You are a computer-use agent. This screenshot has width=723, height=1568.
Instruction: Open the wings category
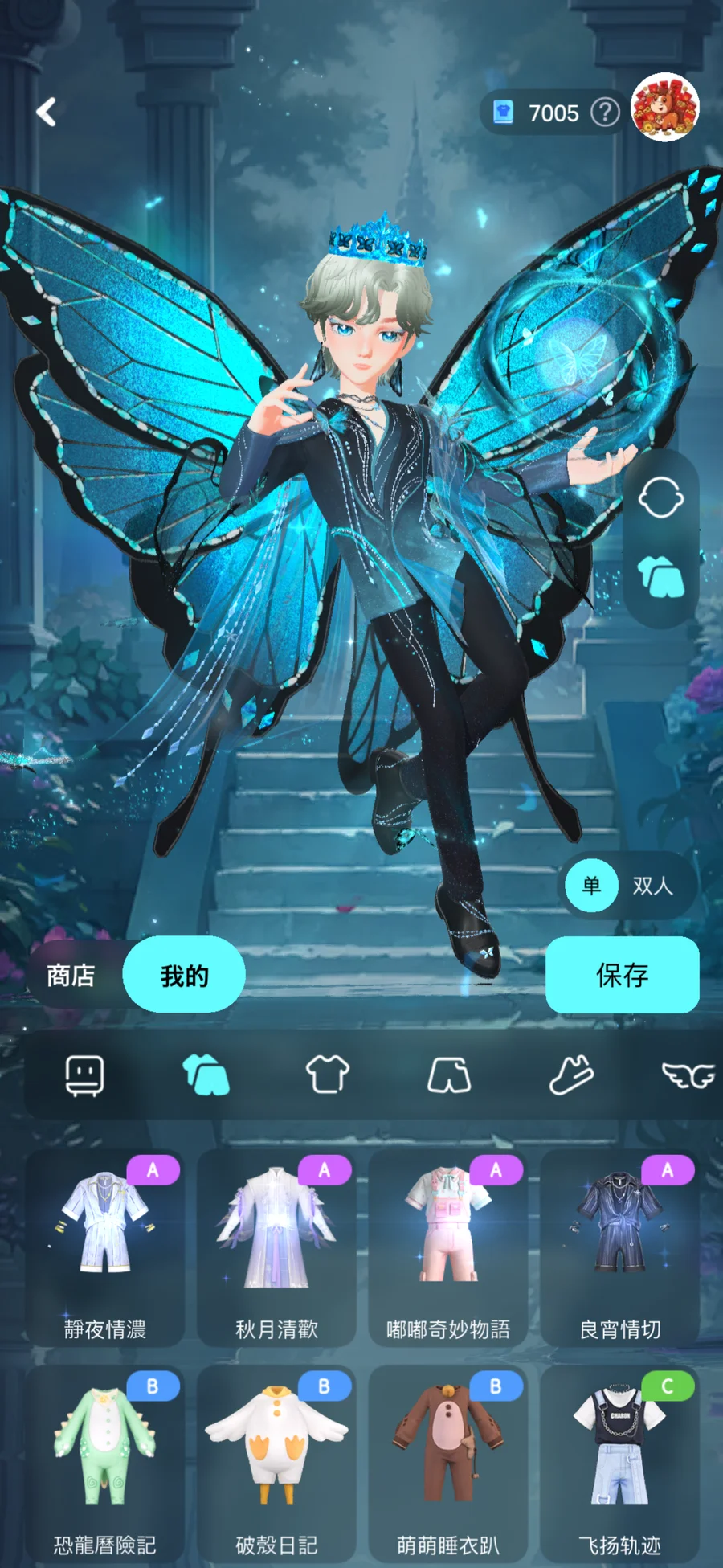688,1075
